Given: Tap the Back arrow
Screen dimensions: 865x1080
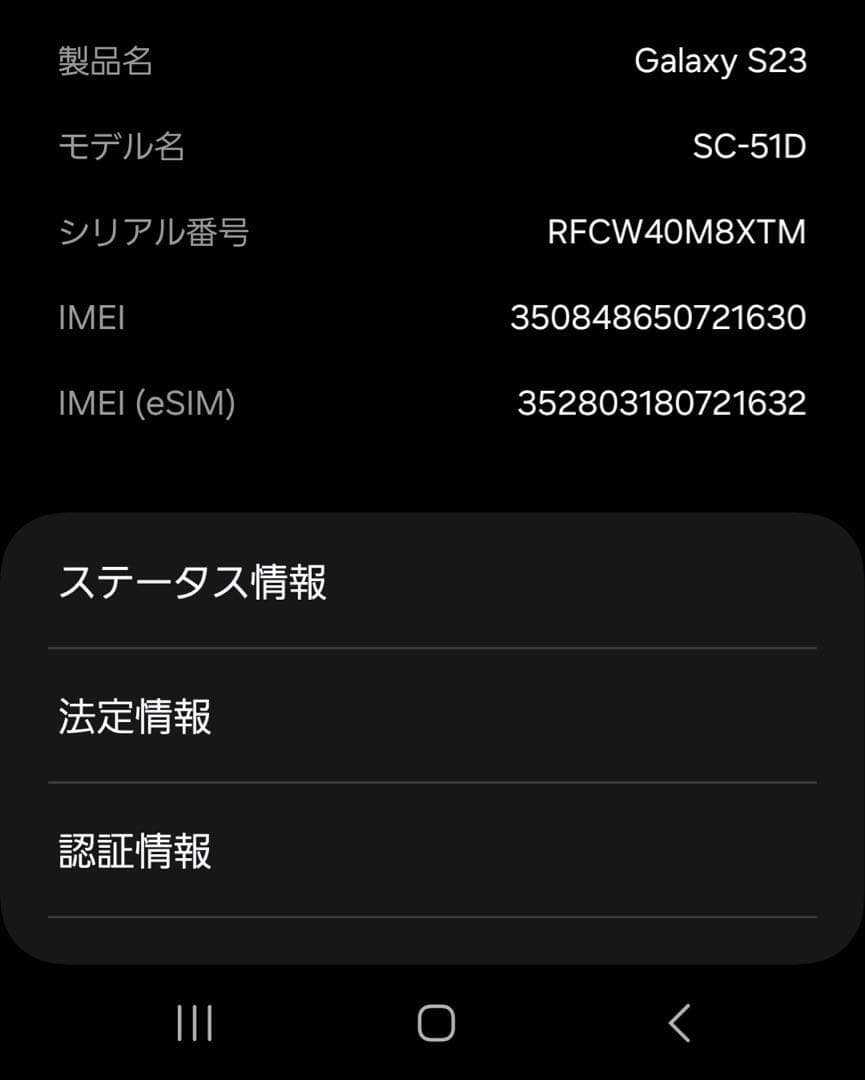Looking at the screenshot, I should point(679,1022).
